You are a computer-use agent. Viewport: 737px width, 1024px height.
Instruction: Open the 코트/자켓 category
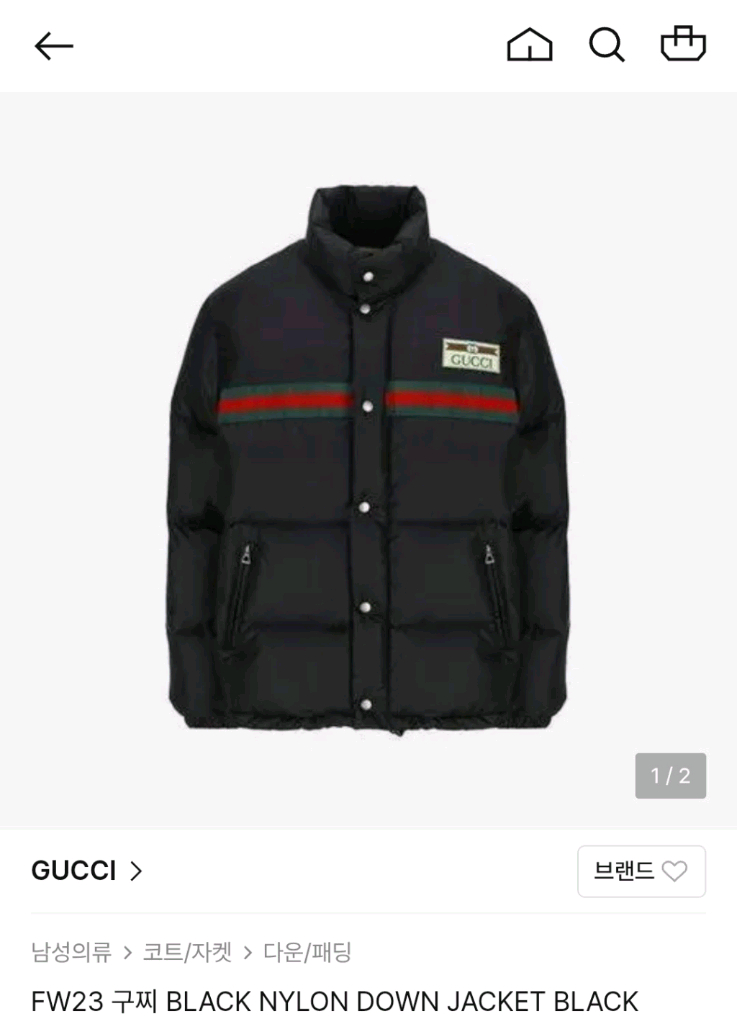tap(187, 952)
